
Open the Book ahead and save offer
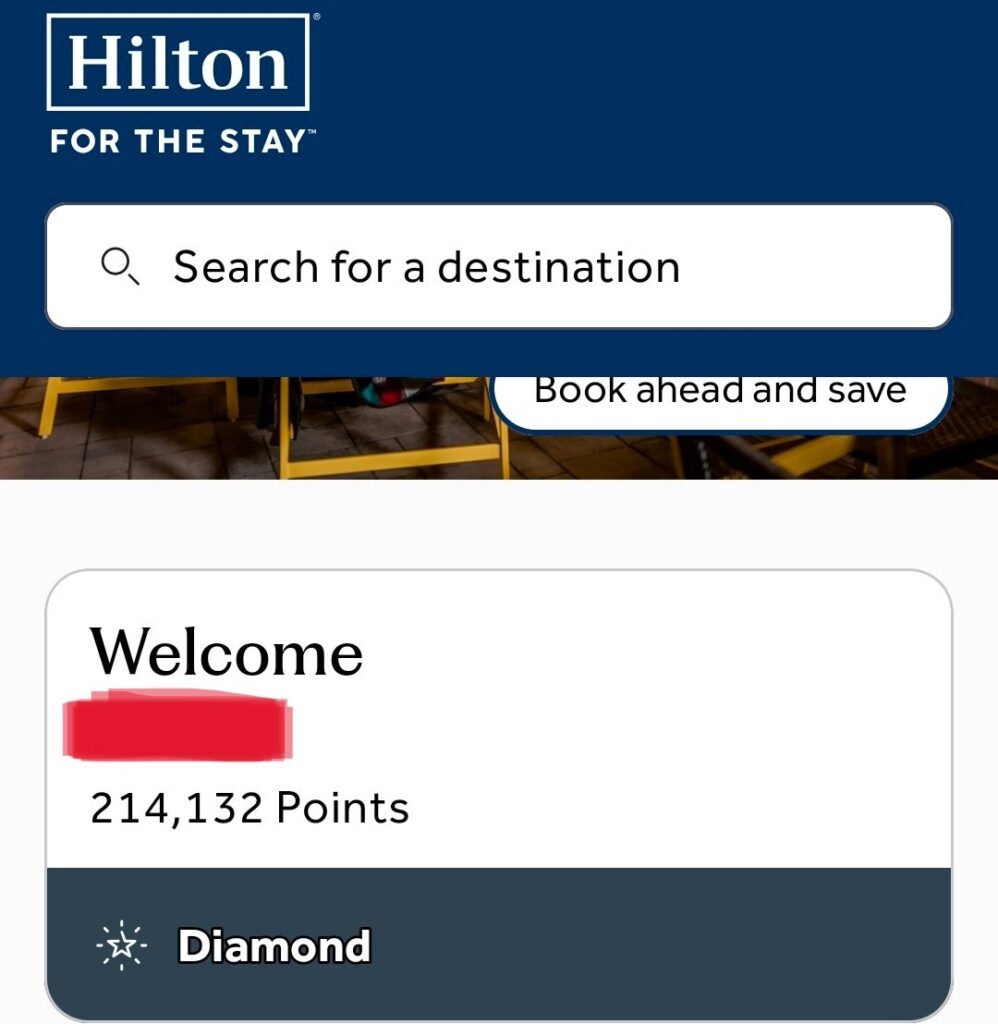[x=719, y=393]
